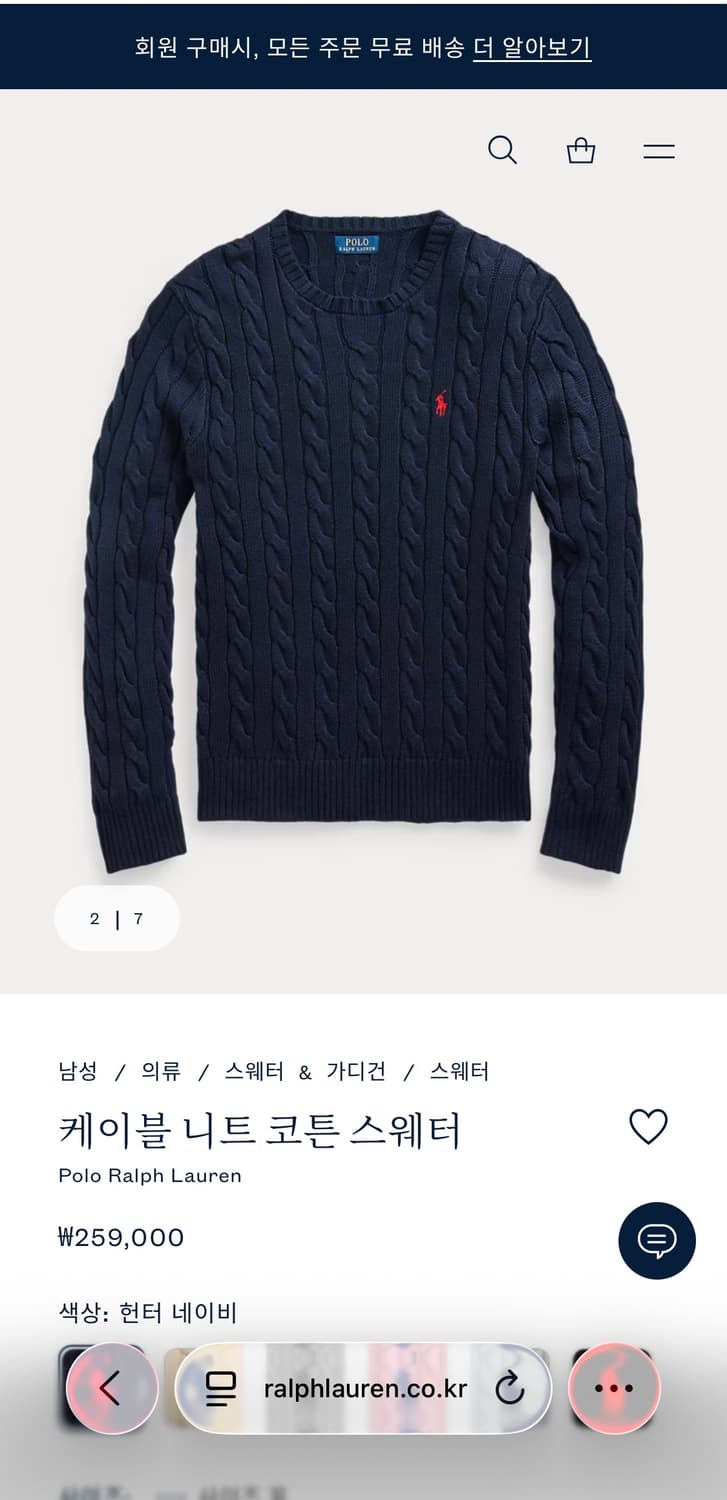Open the hamburger navigation menu

tap(659, 150)
